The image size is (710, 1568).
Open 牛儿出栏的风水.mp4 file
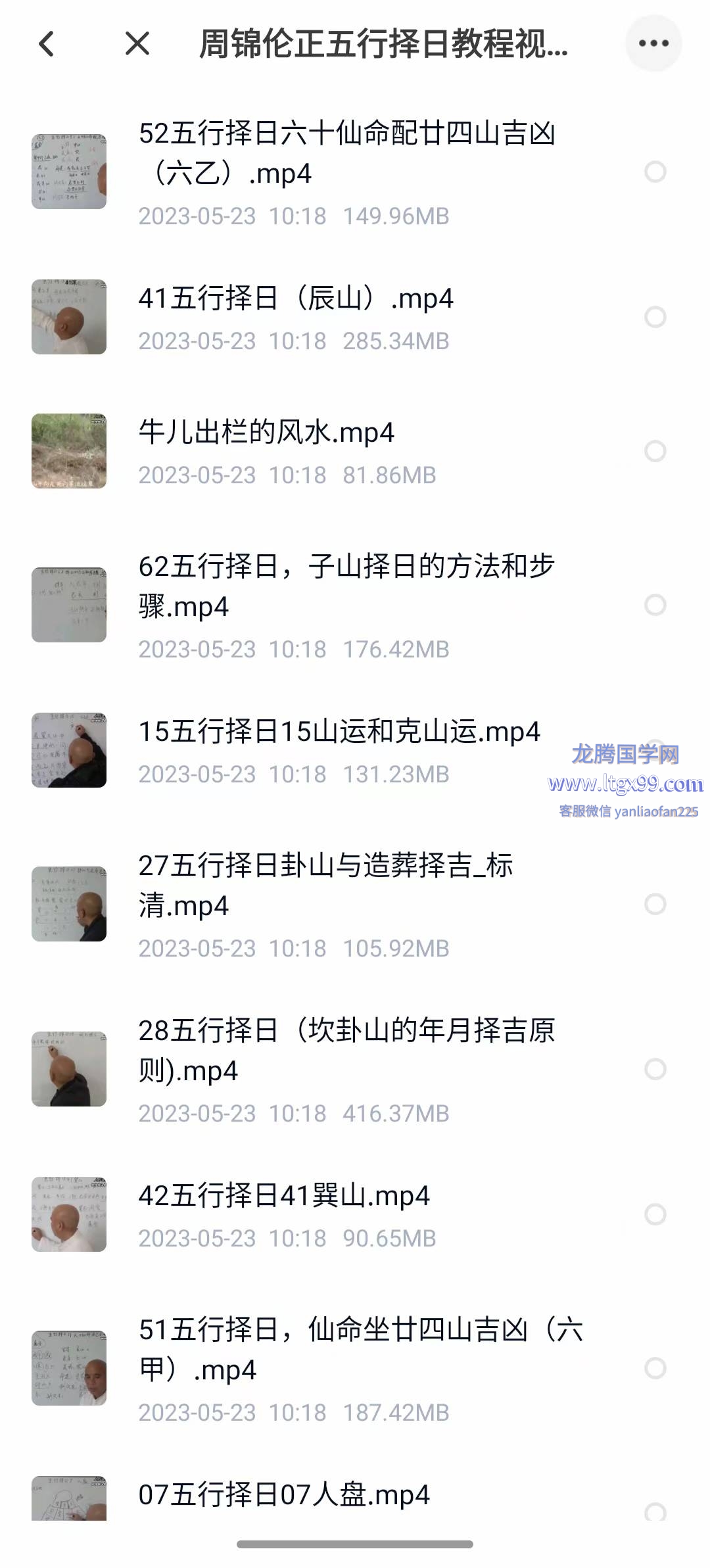click(x=266, y=433)
